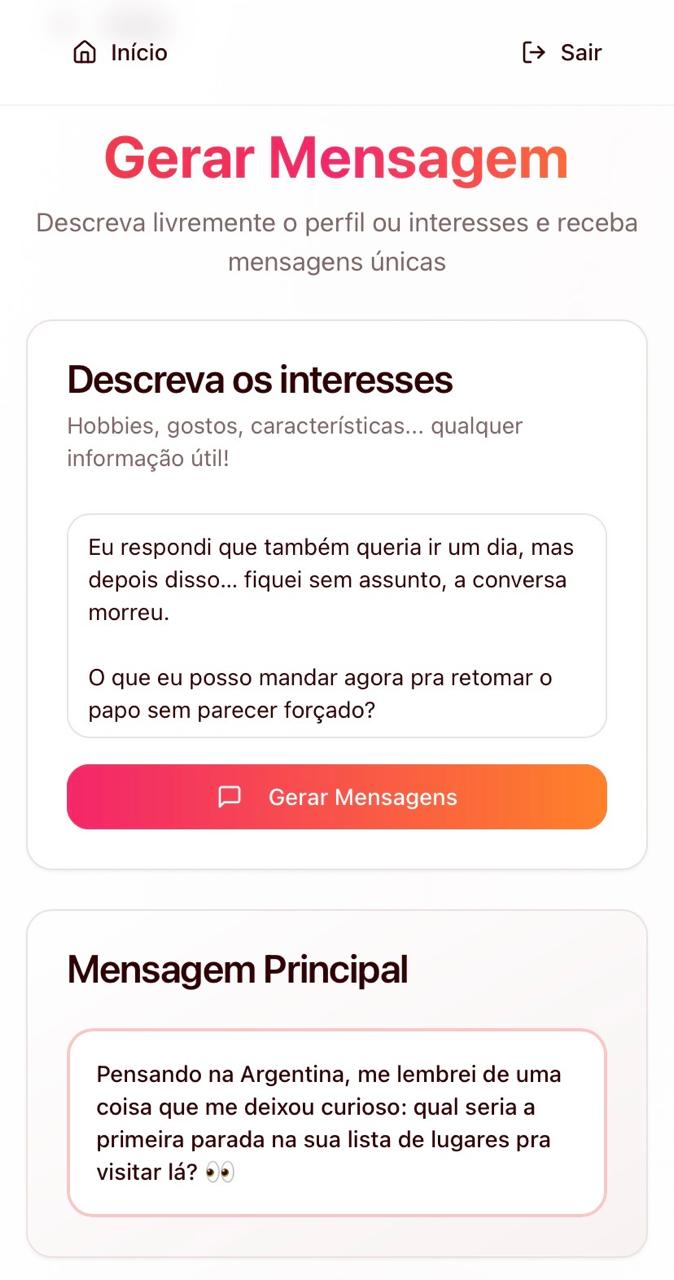Tap Sair to log out
This screenshot has height=1280, width=674.
coord(562,52)
